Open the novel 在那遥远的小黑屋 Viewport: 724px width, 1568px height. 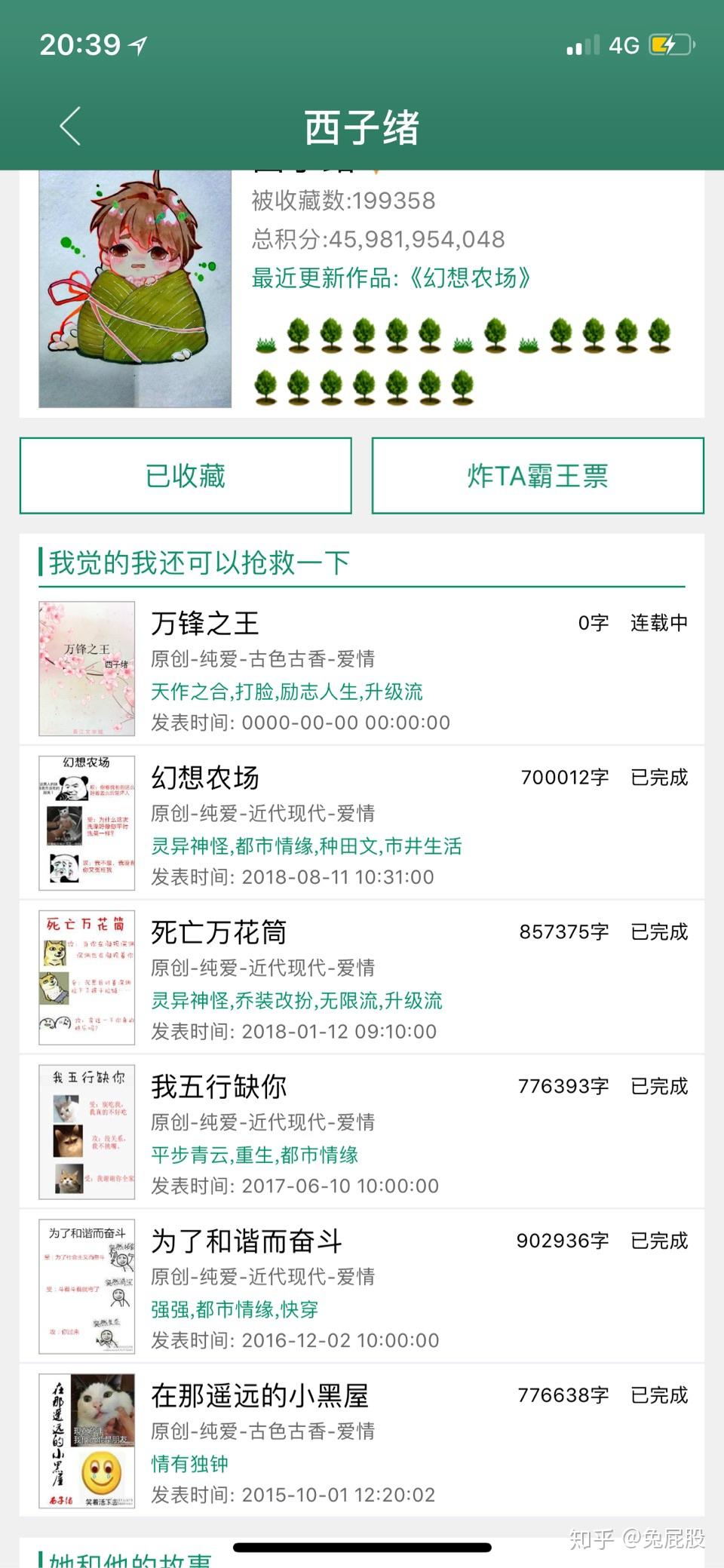(x=259, y=1396)
